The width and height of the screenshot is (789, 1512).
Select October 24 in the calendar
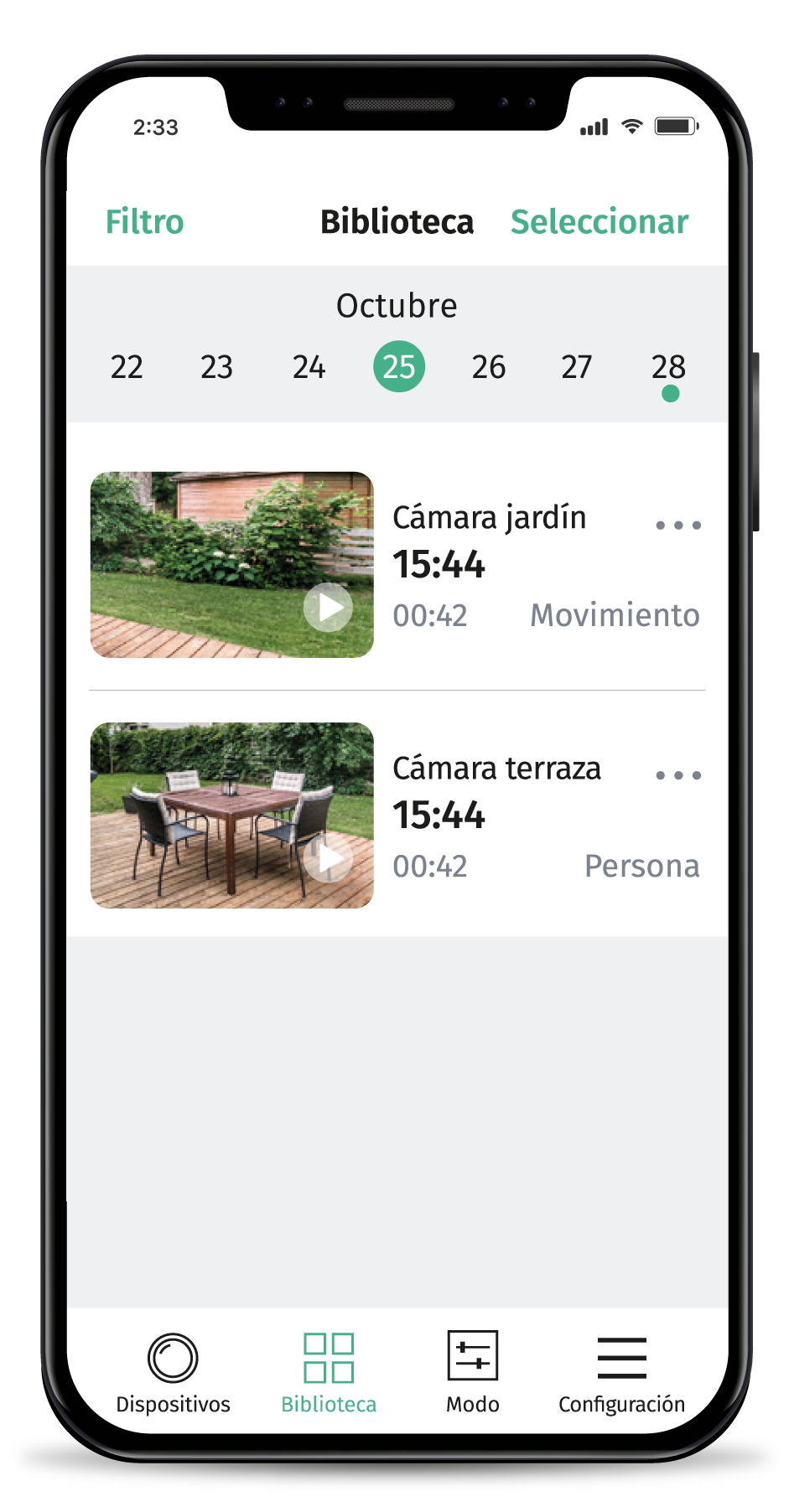point(309,367)
